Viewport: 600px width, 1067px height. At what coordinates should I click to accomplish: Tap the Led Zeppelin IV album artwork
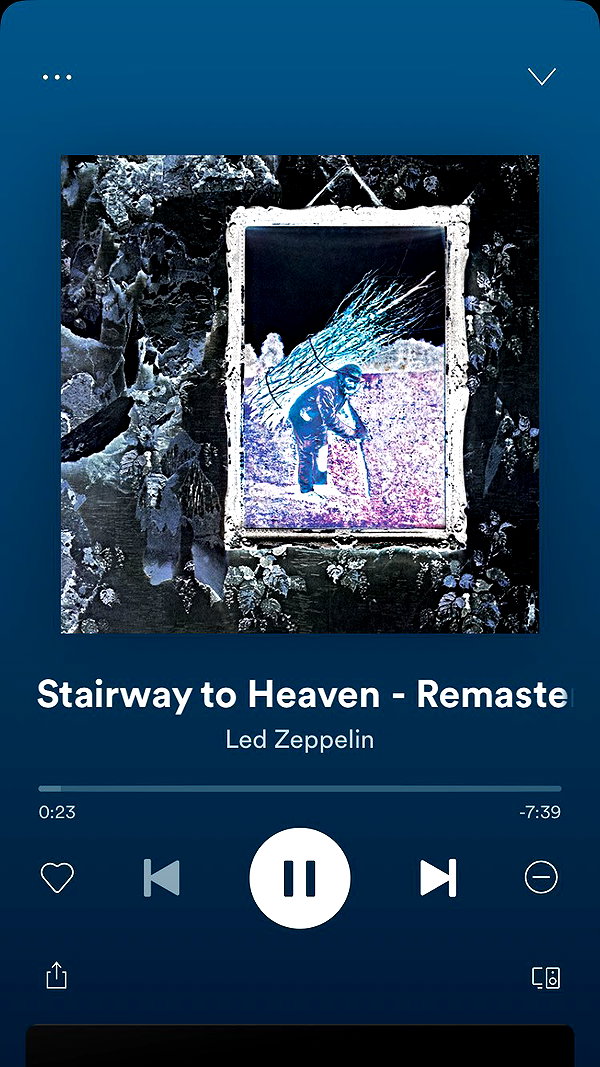[x=300, y=395]
